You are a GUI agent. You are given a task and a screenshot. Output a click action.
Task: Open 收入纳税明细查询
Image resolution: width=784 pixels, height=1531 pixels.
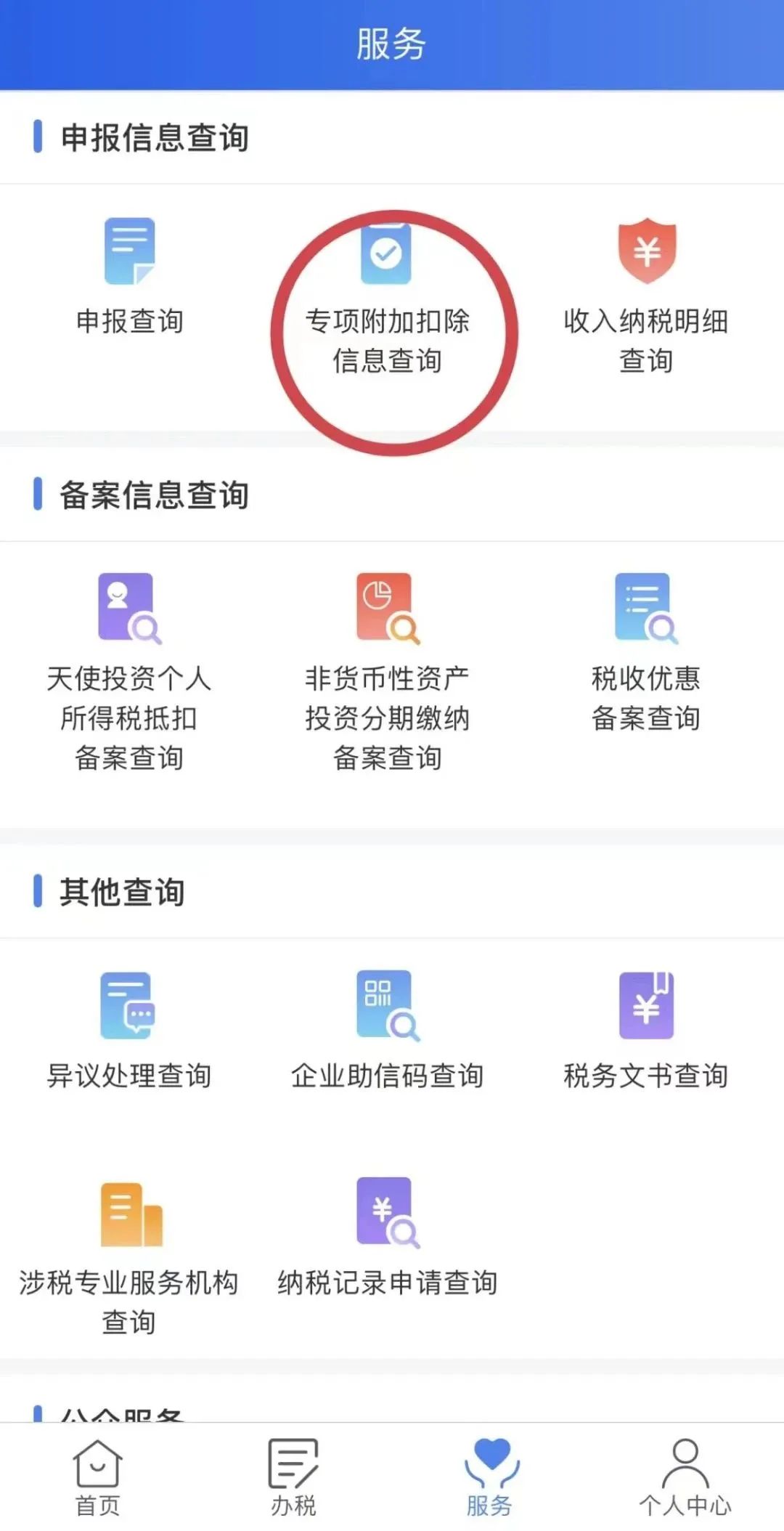coord(646,296)
